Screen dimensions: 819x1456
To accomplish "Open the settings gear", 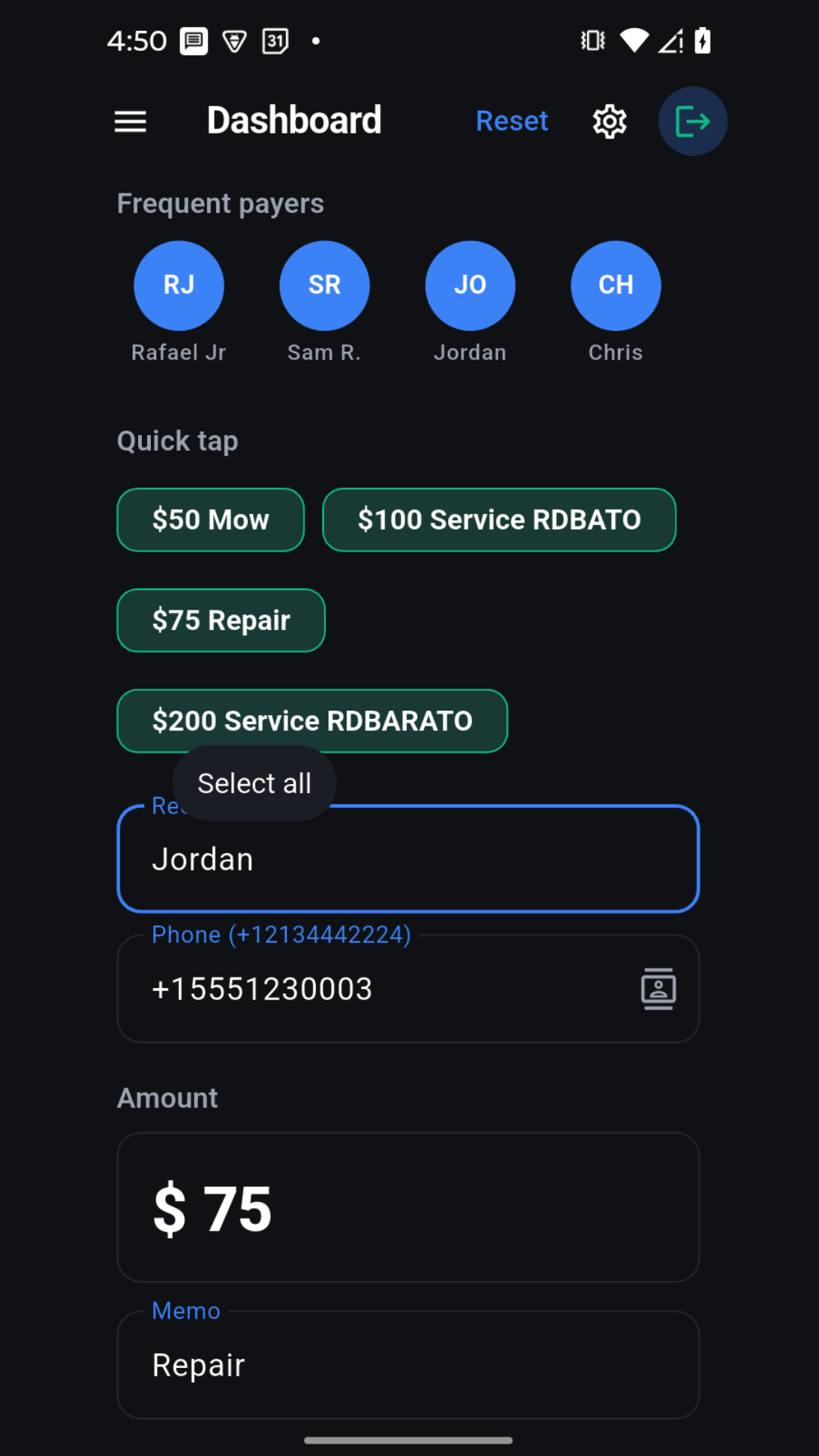I will coord(610,121).
